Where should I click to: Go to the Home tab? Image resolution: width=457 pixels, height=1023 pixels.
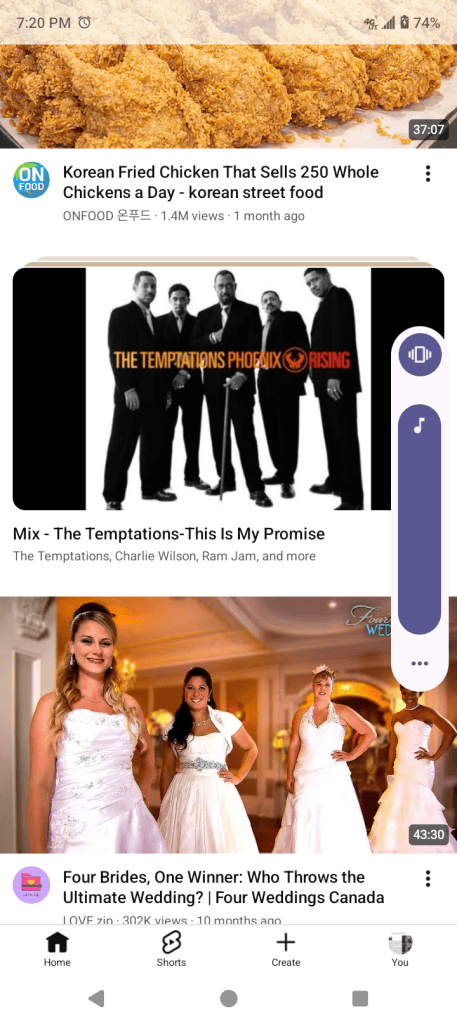coord(57,949)
